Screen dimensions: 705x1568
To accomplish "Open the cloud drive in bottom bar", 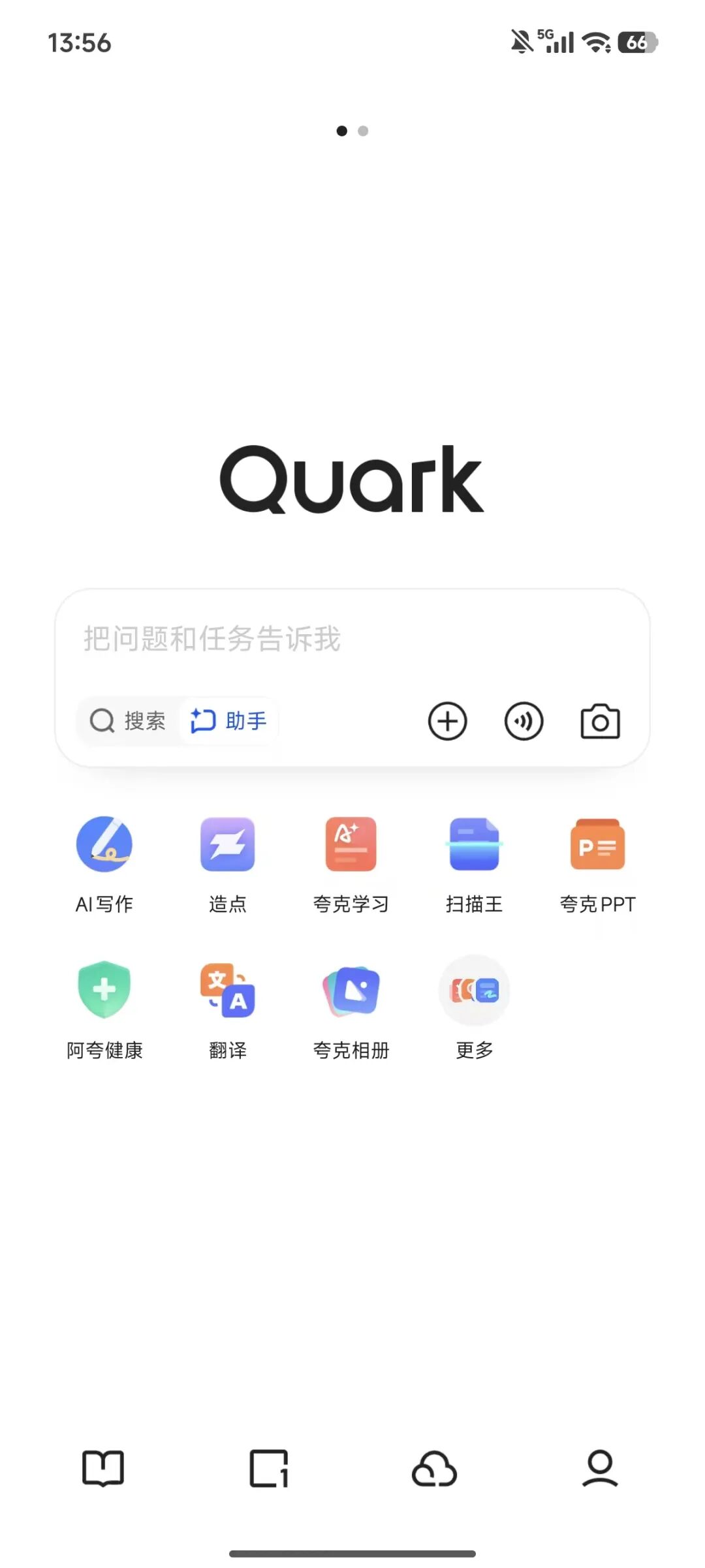I will [434, 1468].
